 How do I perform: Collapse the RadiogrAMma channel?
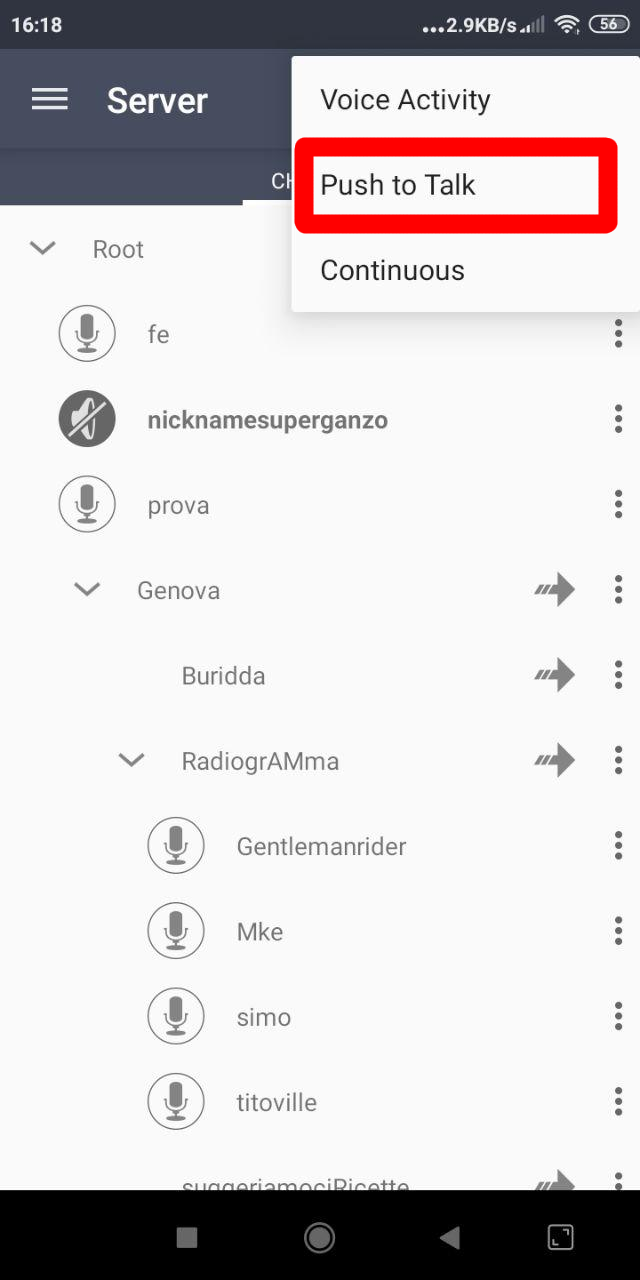click(132, 761)
